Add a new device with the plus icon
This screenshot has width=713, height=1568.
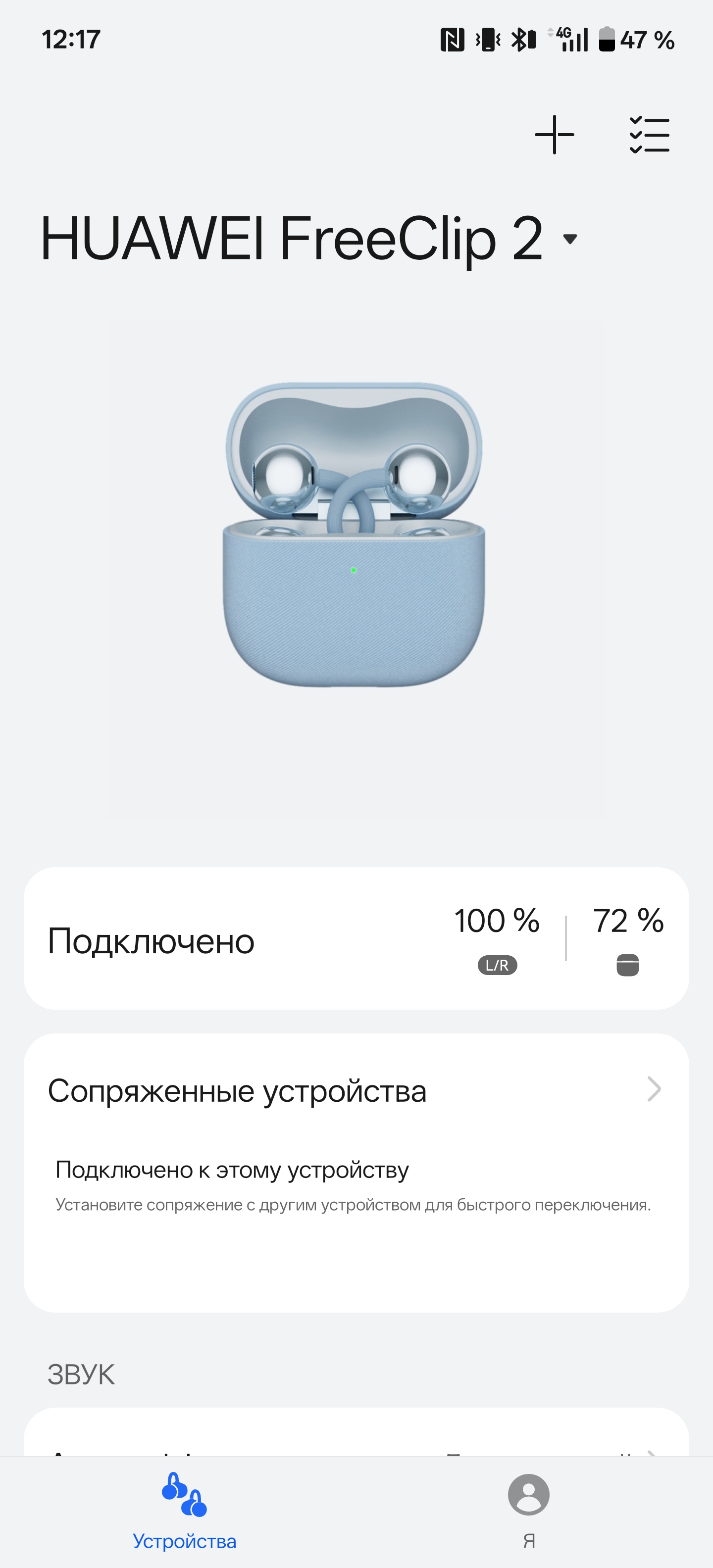pyautogui.click(x=554, y=135)
